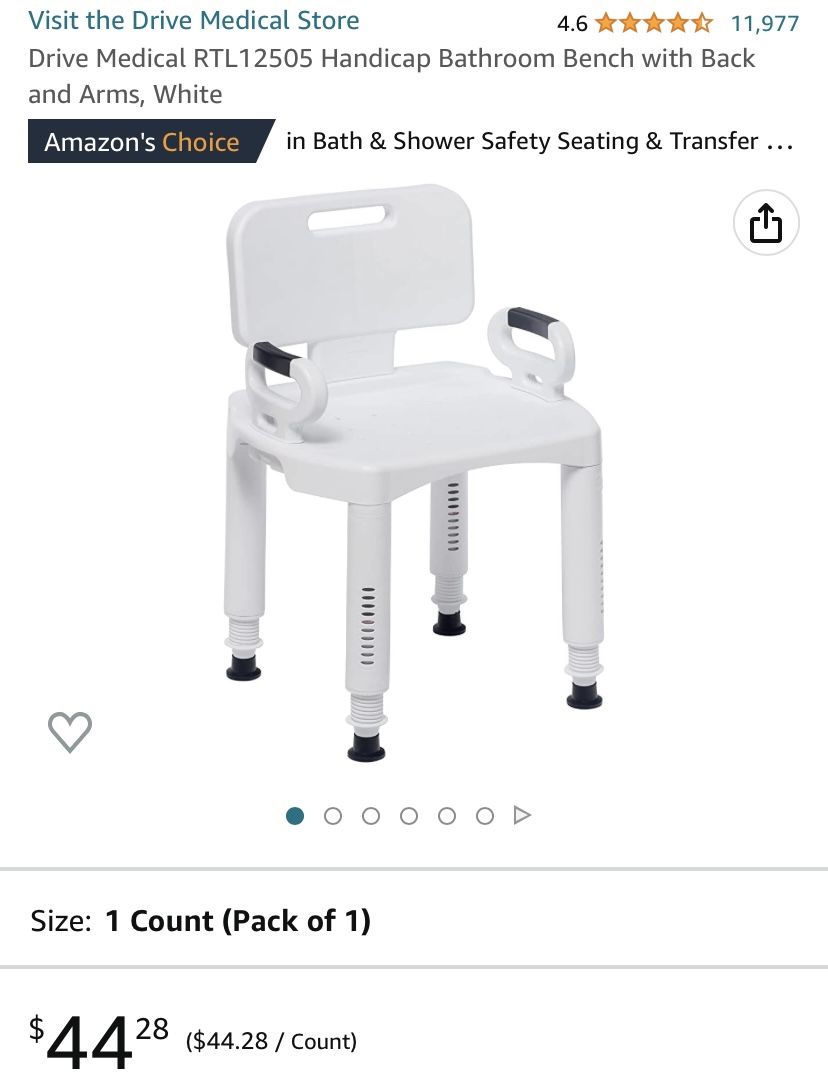Screen dimensions: 828x1073
Task: Open the product video indicator
Action: coord(521,816)
